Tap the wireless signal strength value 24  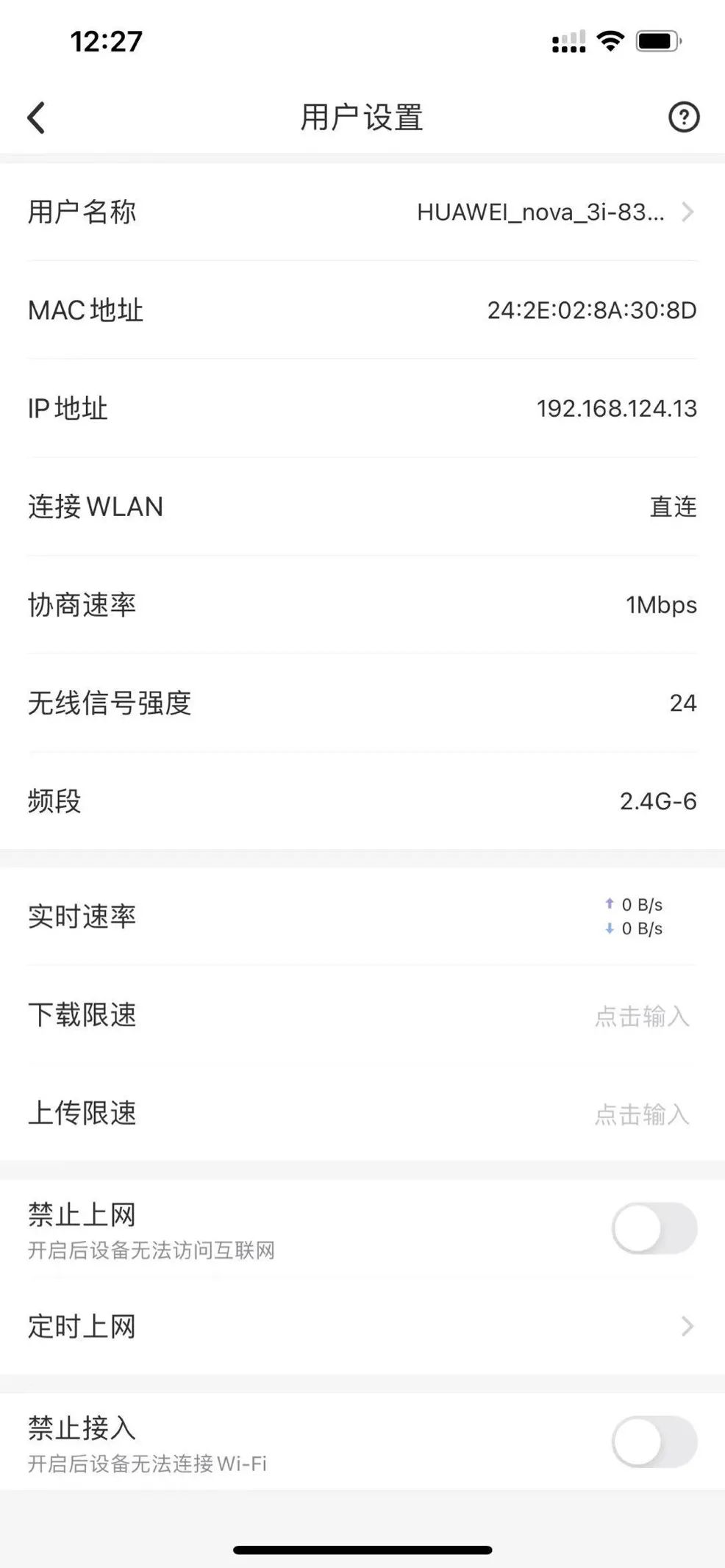coord(685,702)
